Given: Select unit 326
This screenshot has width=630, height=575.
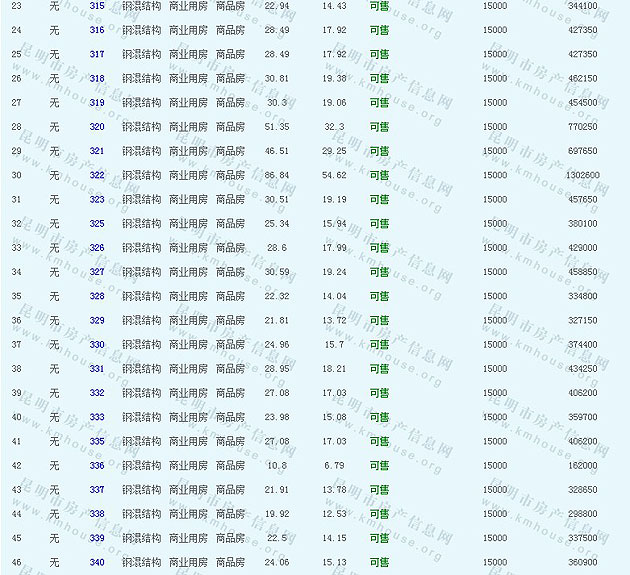Looking at the screenshot, I should 96,248.
